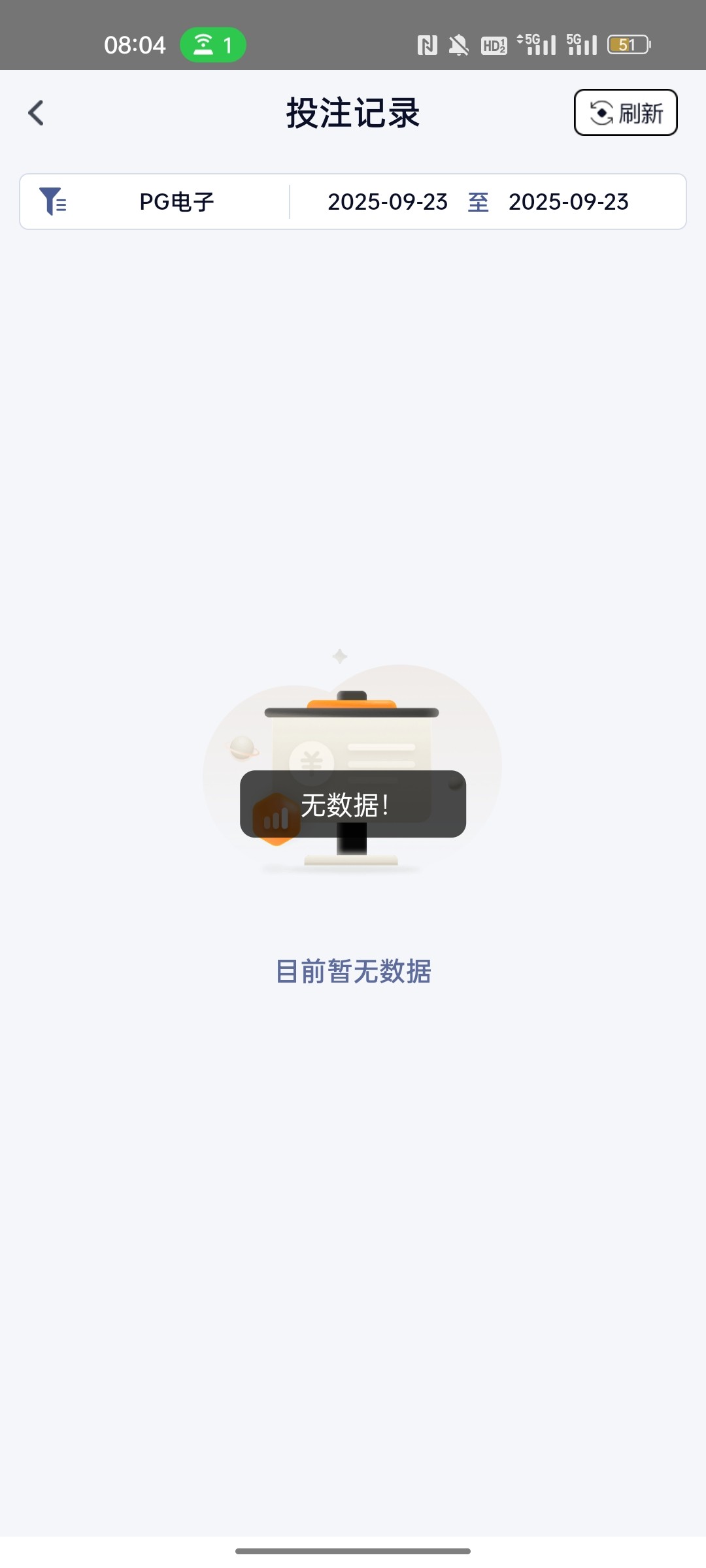Image resolution: width=706 pixels, height=1568 pixels.
Task: Choose the start date 2025-09-23 before 至
Action: click(388, 202)
